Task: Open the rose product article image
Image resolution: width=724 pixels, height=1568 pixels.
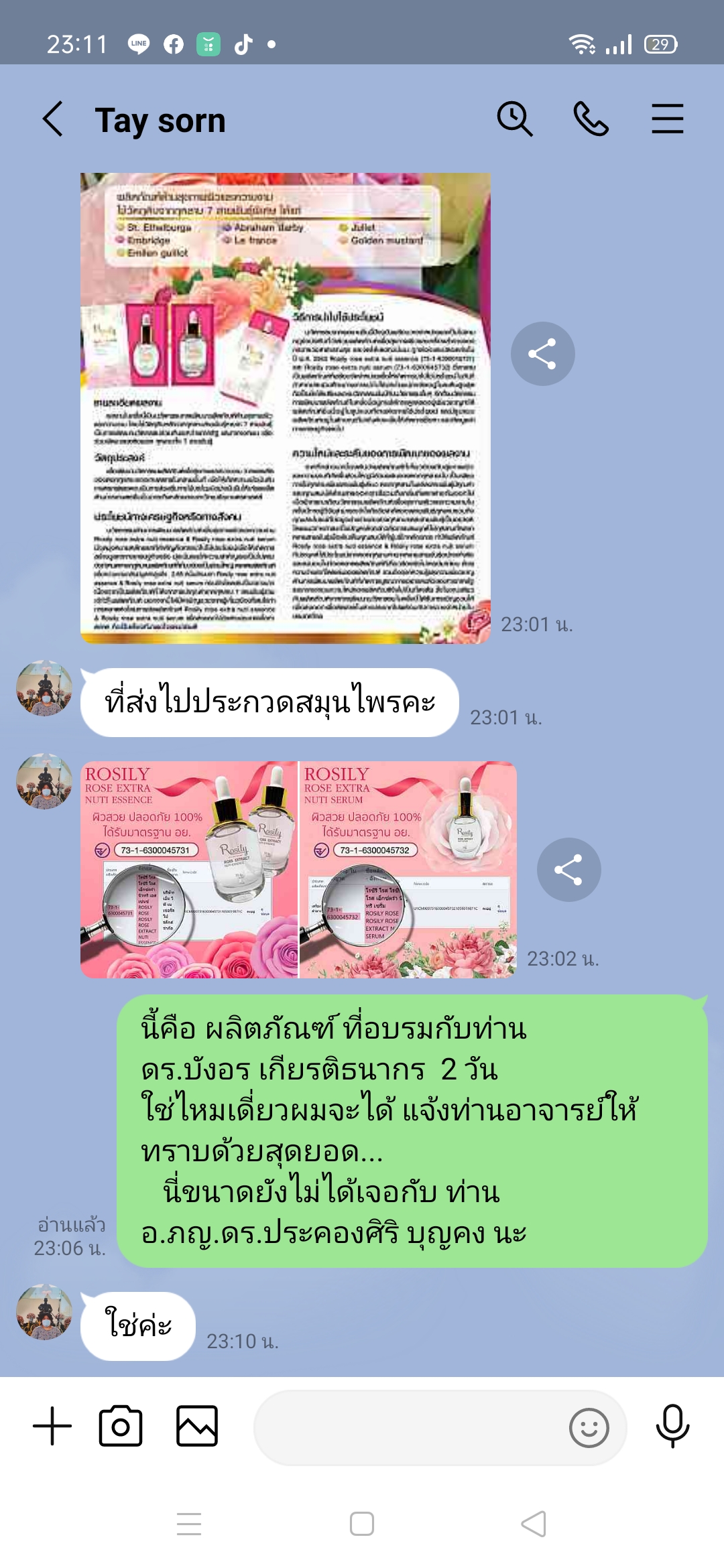Action: pos(286,408)
